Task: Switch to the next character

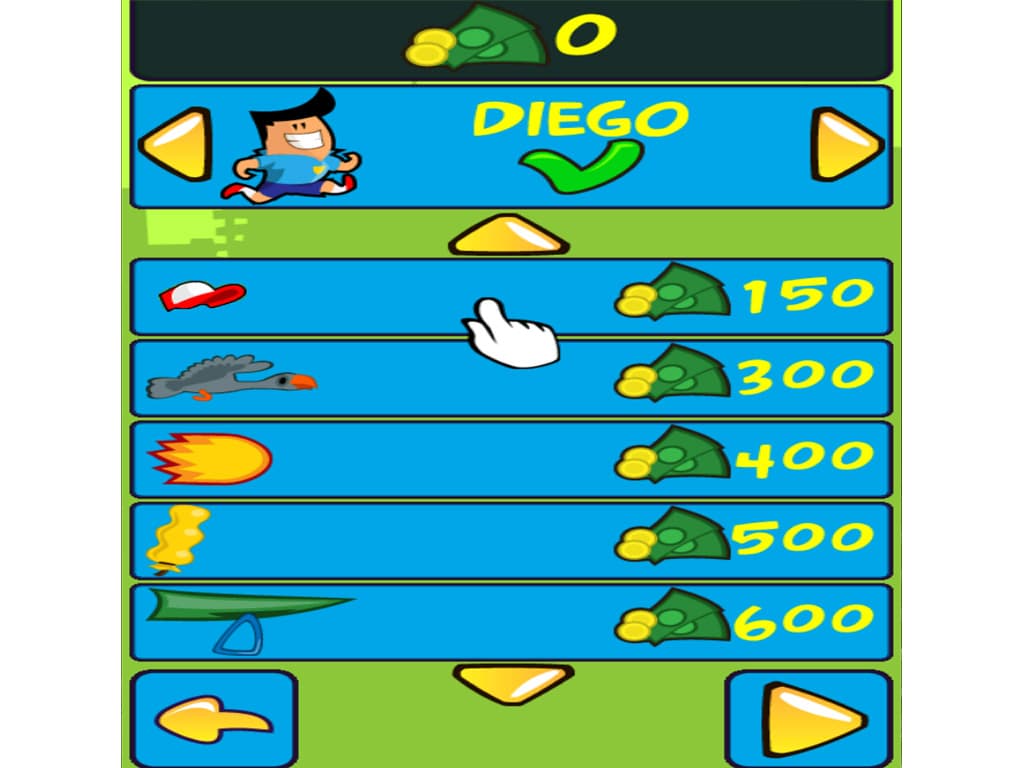Action: [846, 145]
